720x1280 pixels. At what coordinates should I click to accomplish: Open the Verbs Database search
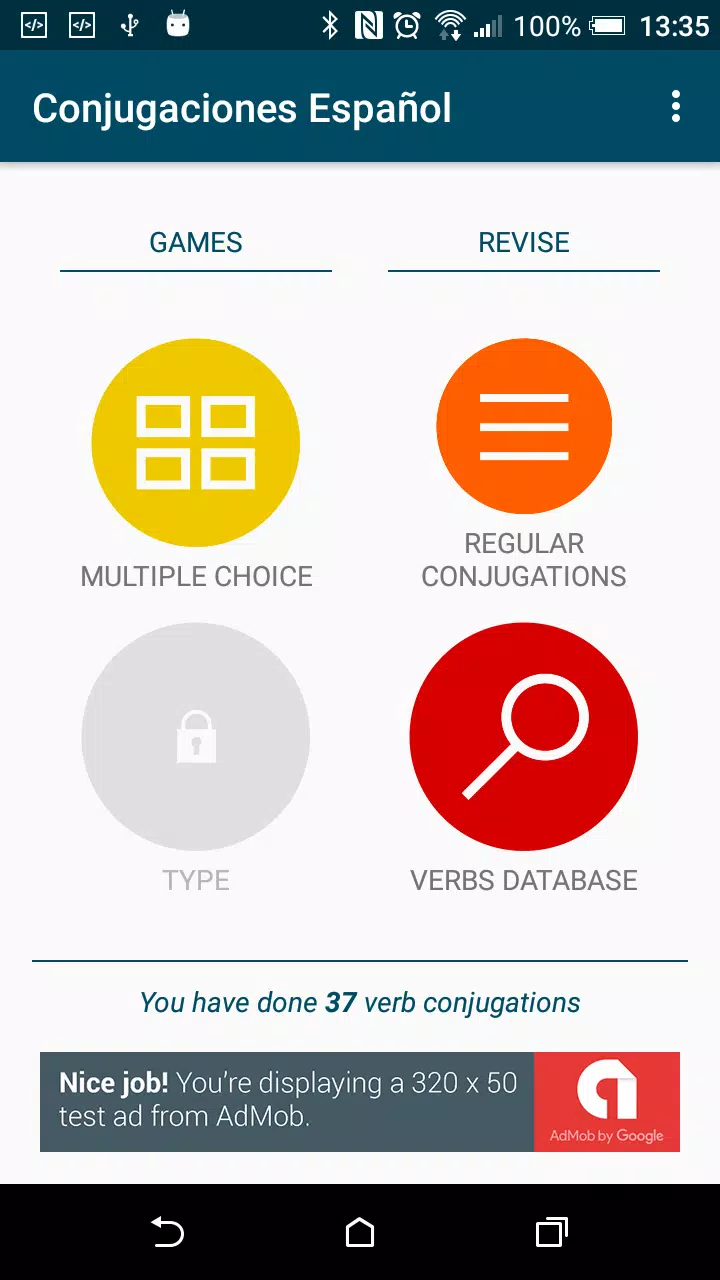coord(524,737)
